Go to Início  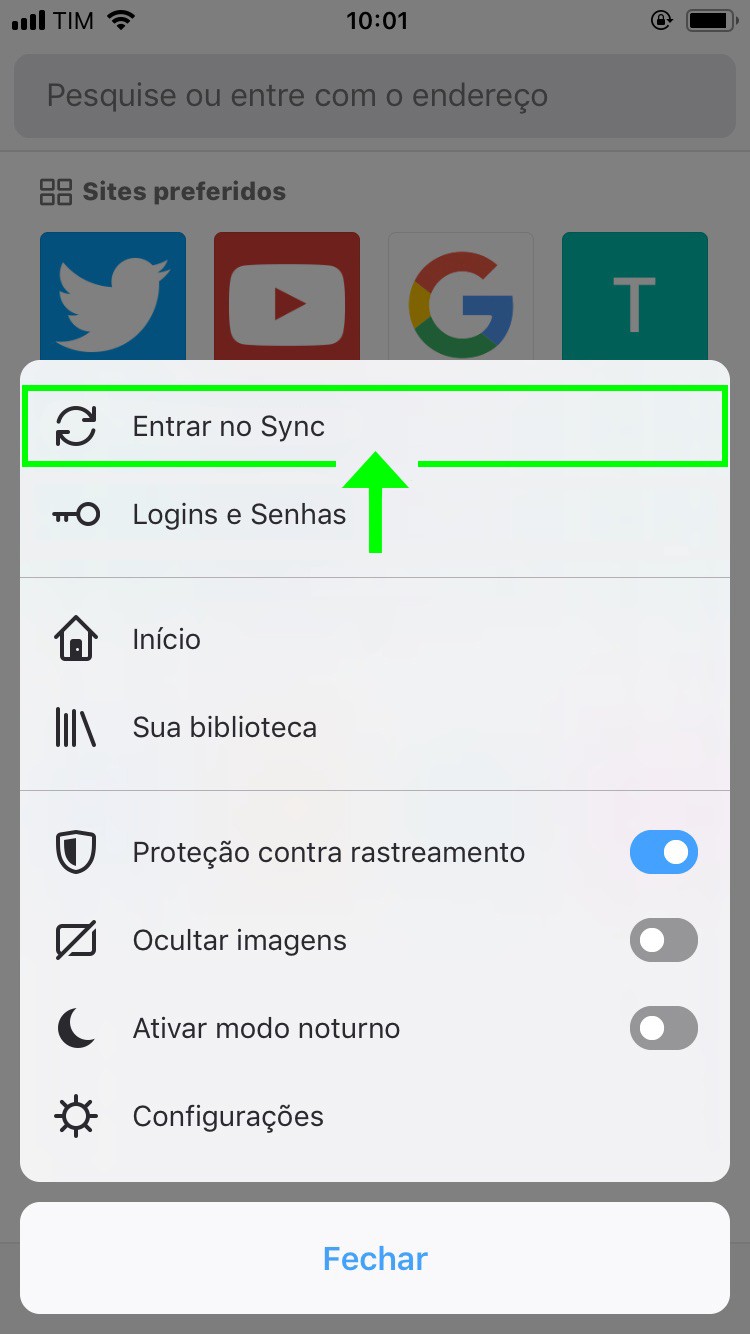click(x=167, y=640)
